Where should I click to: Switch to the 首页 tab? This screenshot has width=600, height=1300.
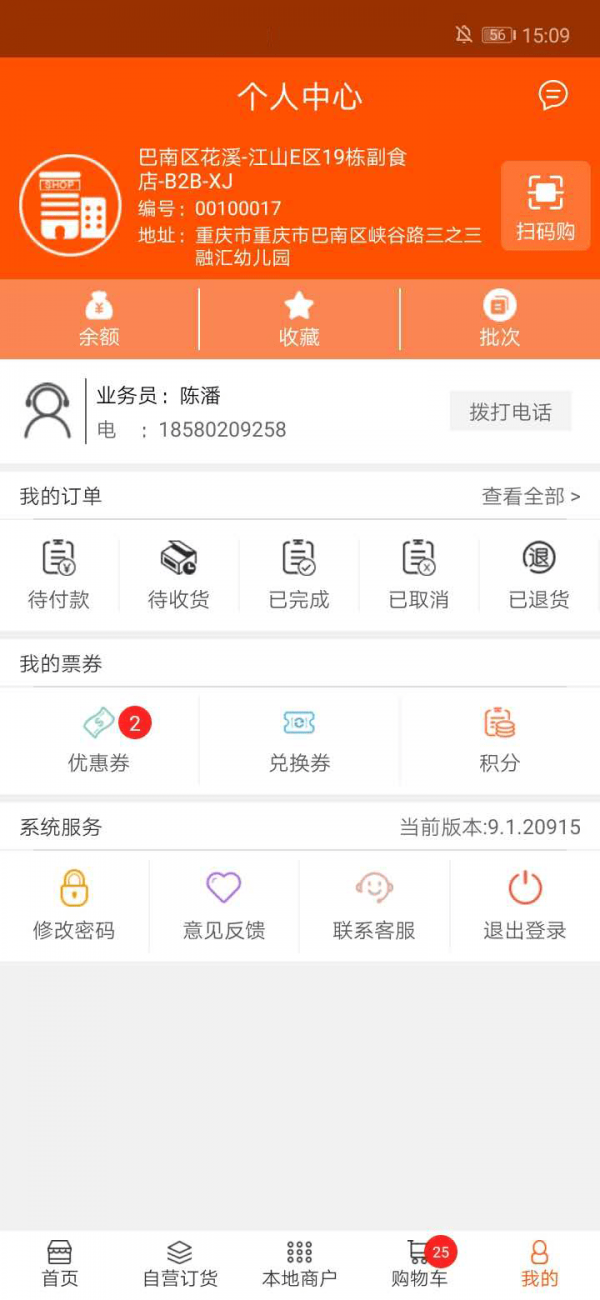tap(60, 1264)
